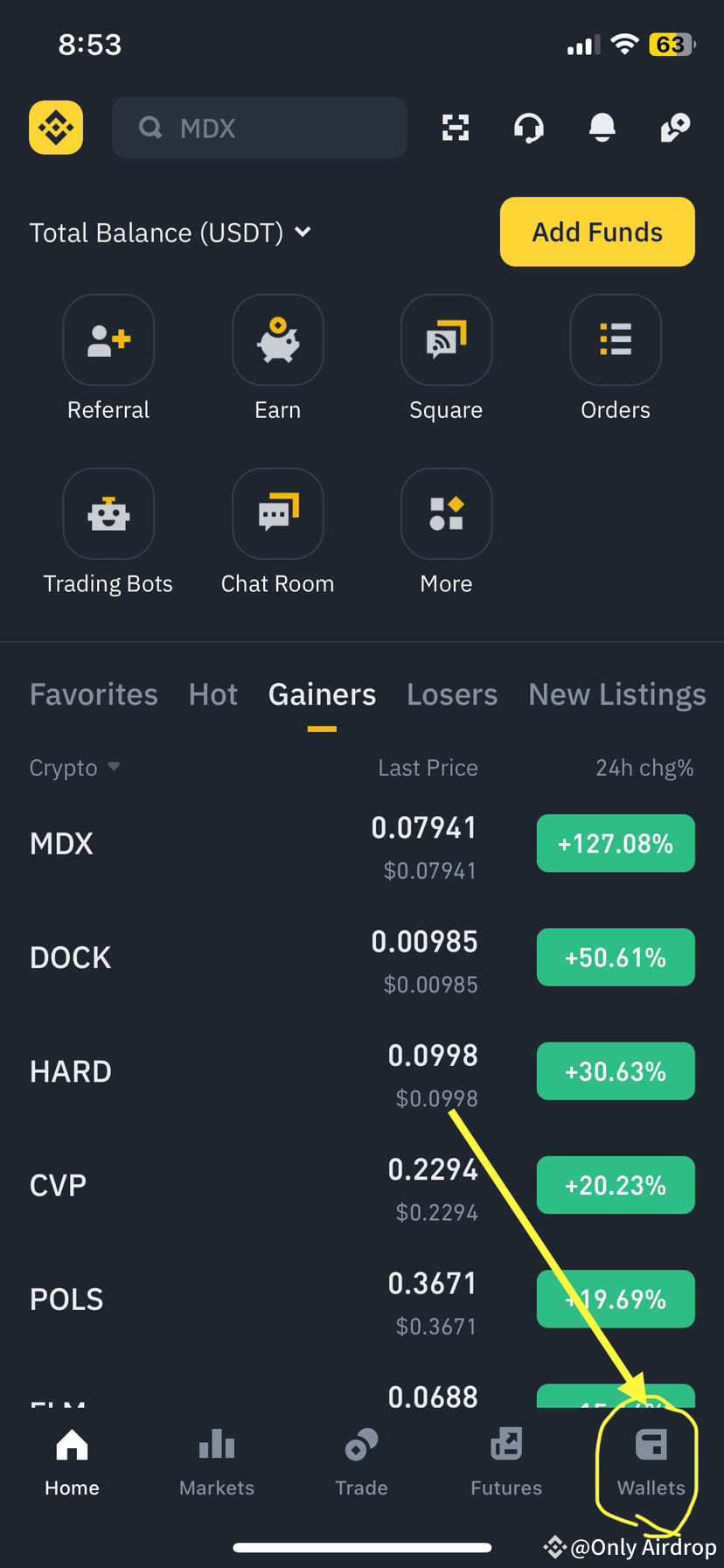Screen dimensions: 724x1568
Task: Tap the Add Funds button
Action: [x=597, y=232]
